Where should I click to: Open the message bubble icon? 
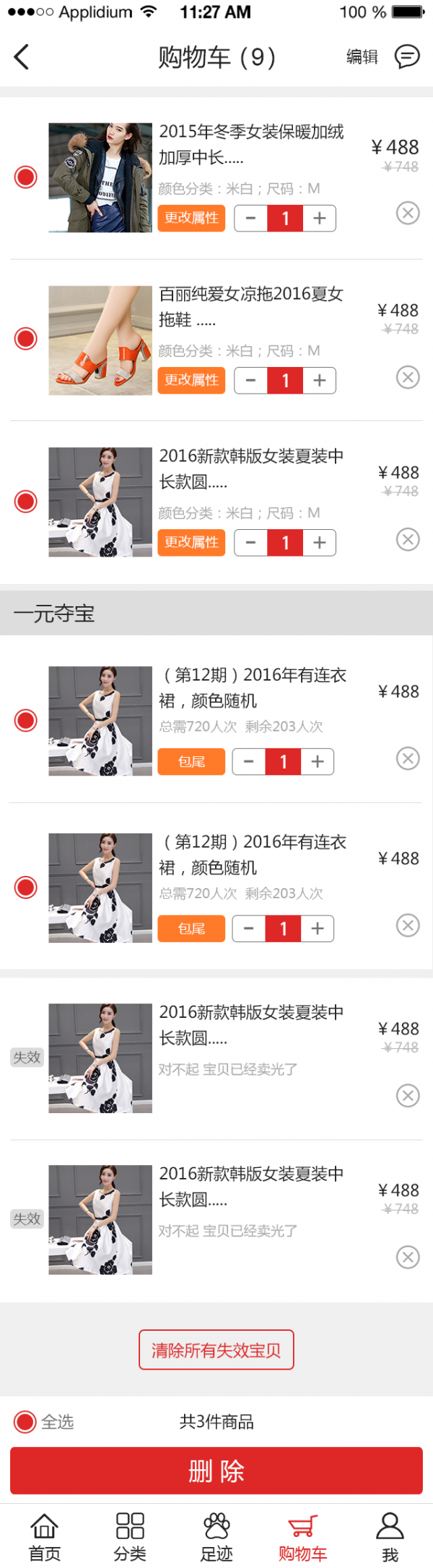(407, 56)
